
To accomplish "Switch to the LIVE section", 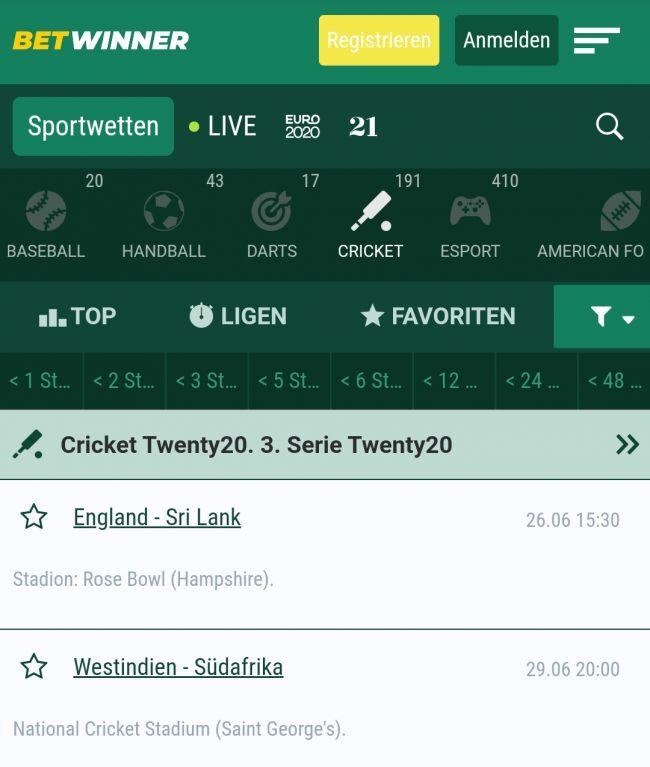I will (223, 126).
